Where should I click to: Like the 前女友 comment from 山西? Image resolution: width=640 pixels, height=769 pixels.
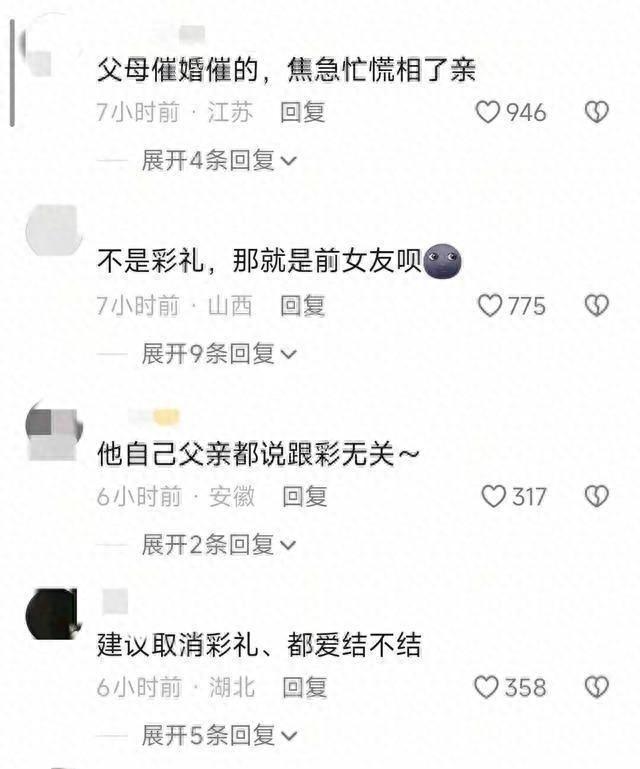coord(488,305)
